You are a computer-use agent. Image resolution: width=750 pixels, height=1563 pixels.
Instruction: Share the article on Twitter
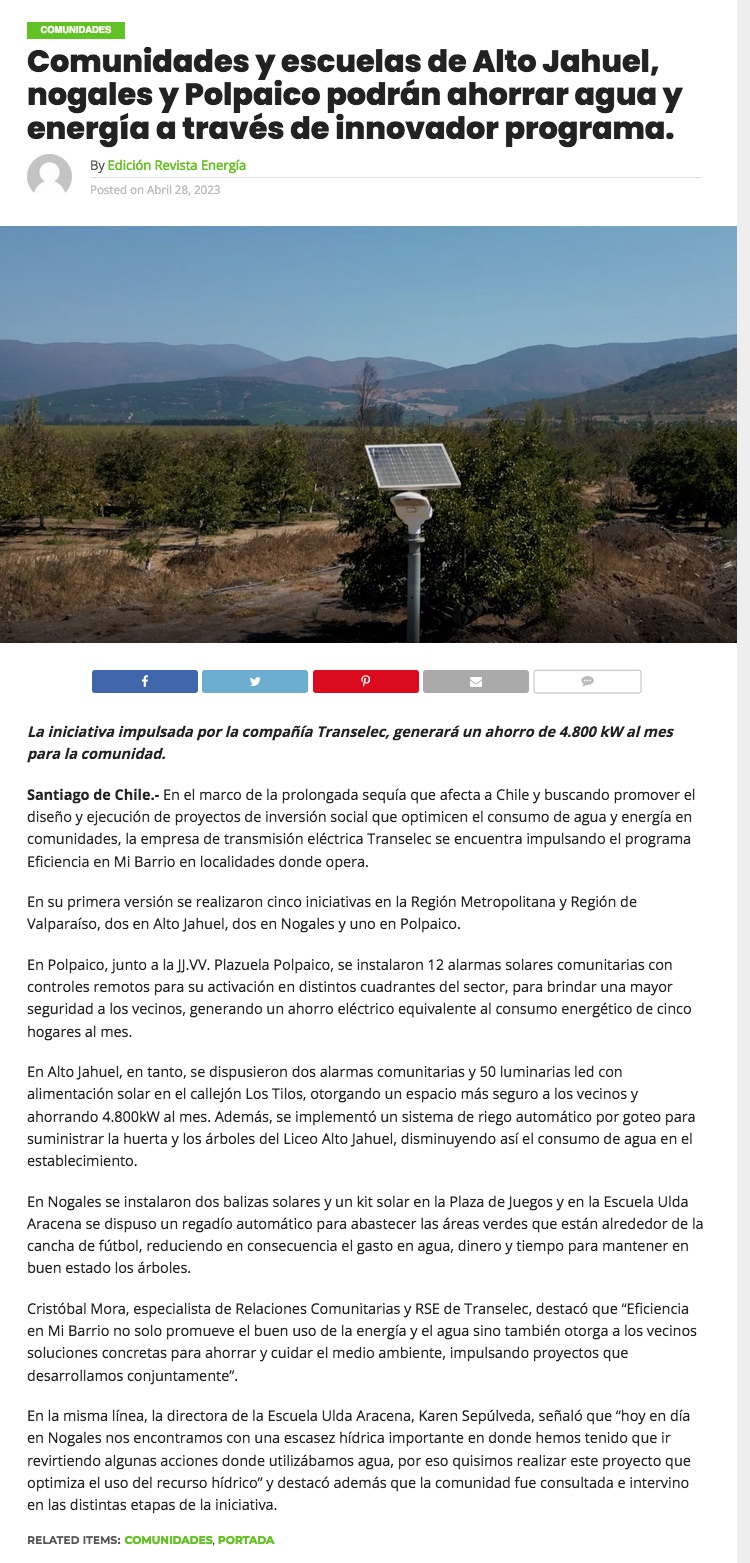coord(255,681)
